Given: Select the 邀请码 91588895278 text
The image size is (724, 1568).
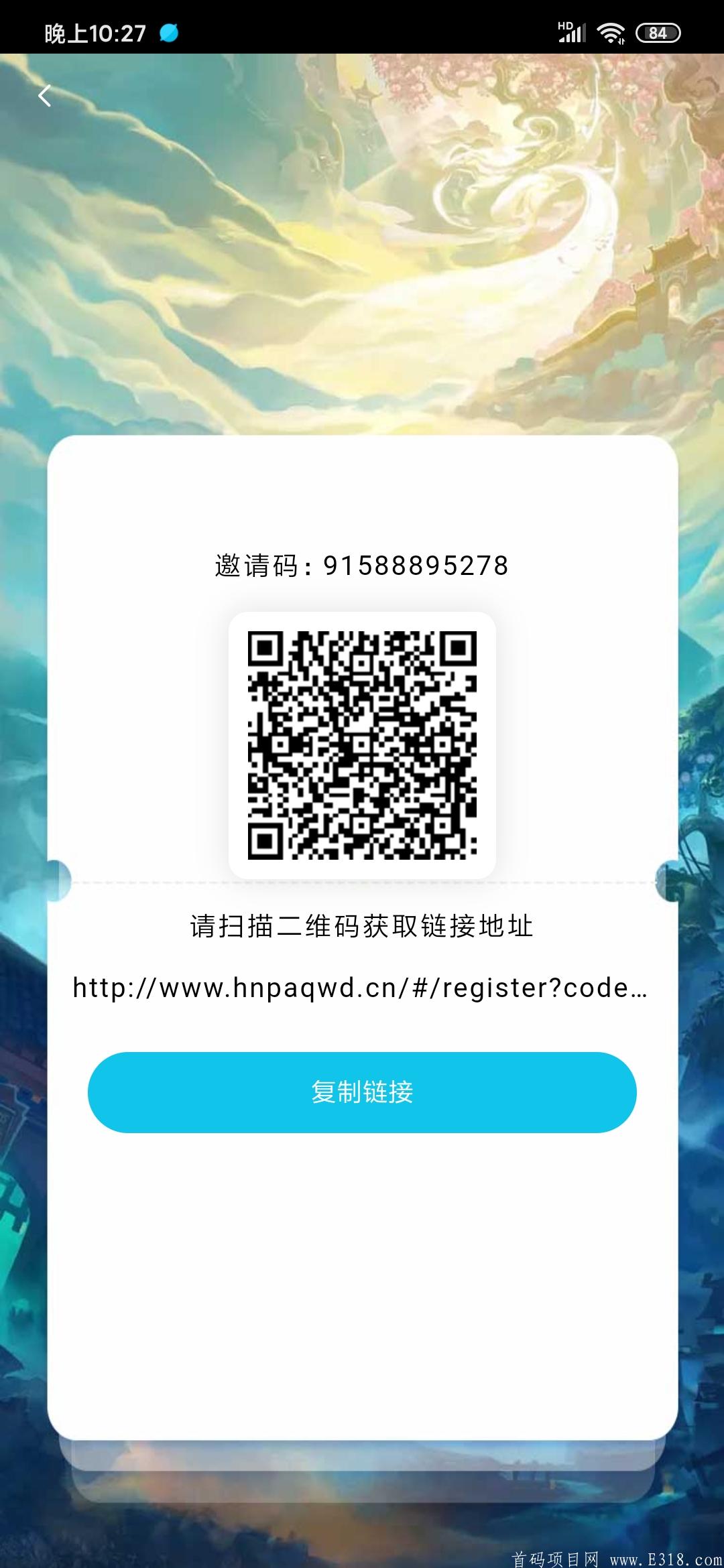Looking at the screenshot, I should click(362, 565).
